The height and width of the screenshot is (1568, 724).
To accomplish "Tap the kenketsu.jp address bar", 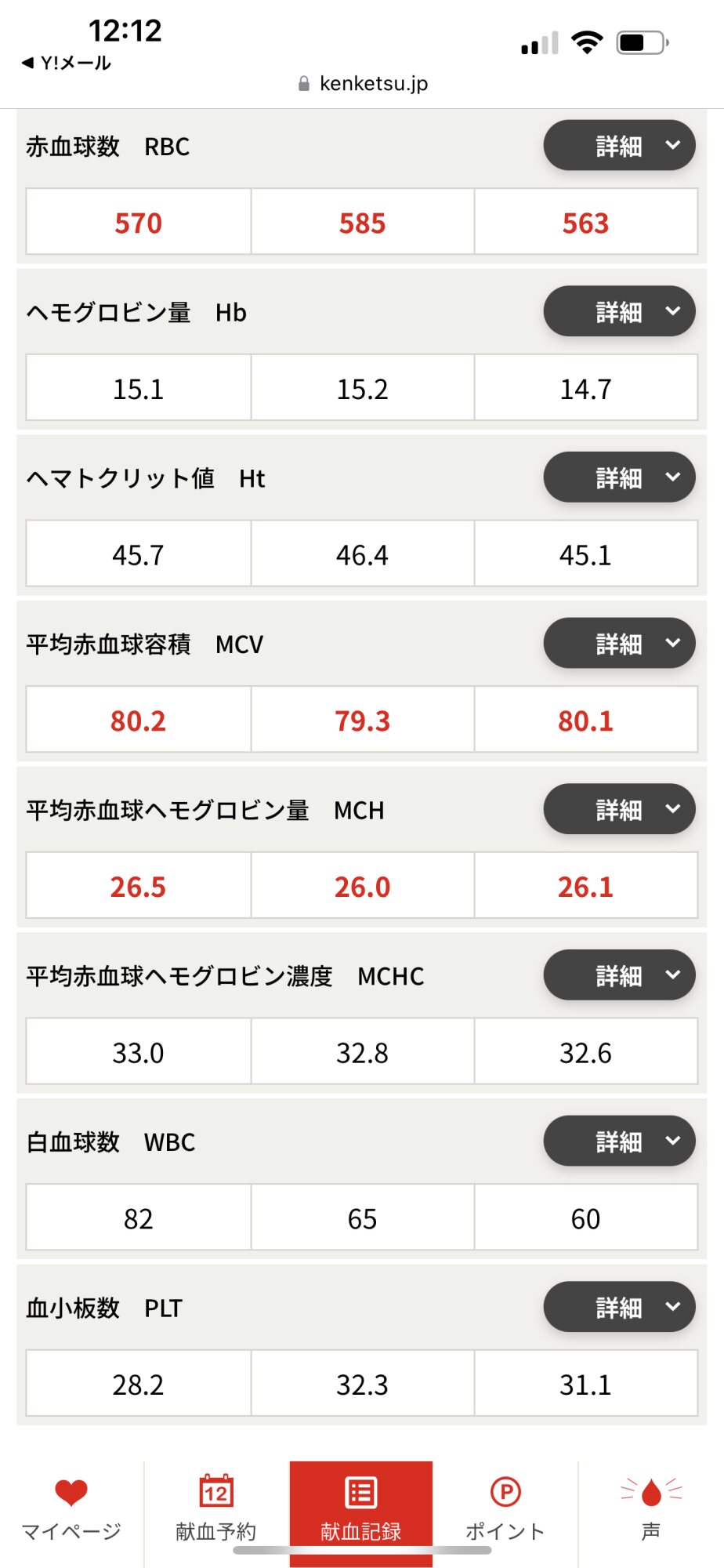I will [363, 83].
